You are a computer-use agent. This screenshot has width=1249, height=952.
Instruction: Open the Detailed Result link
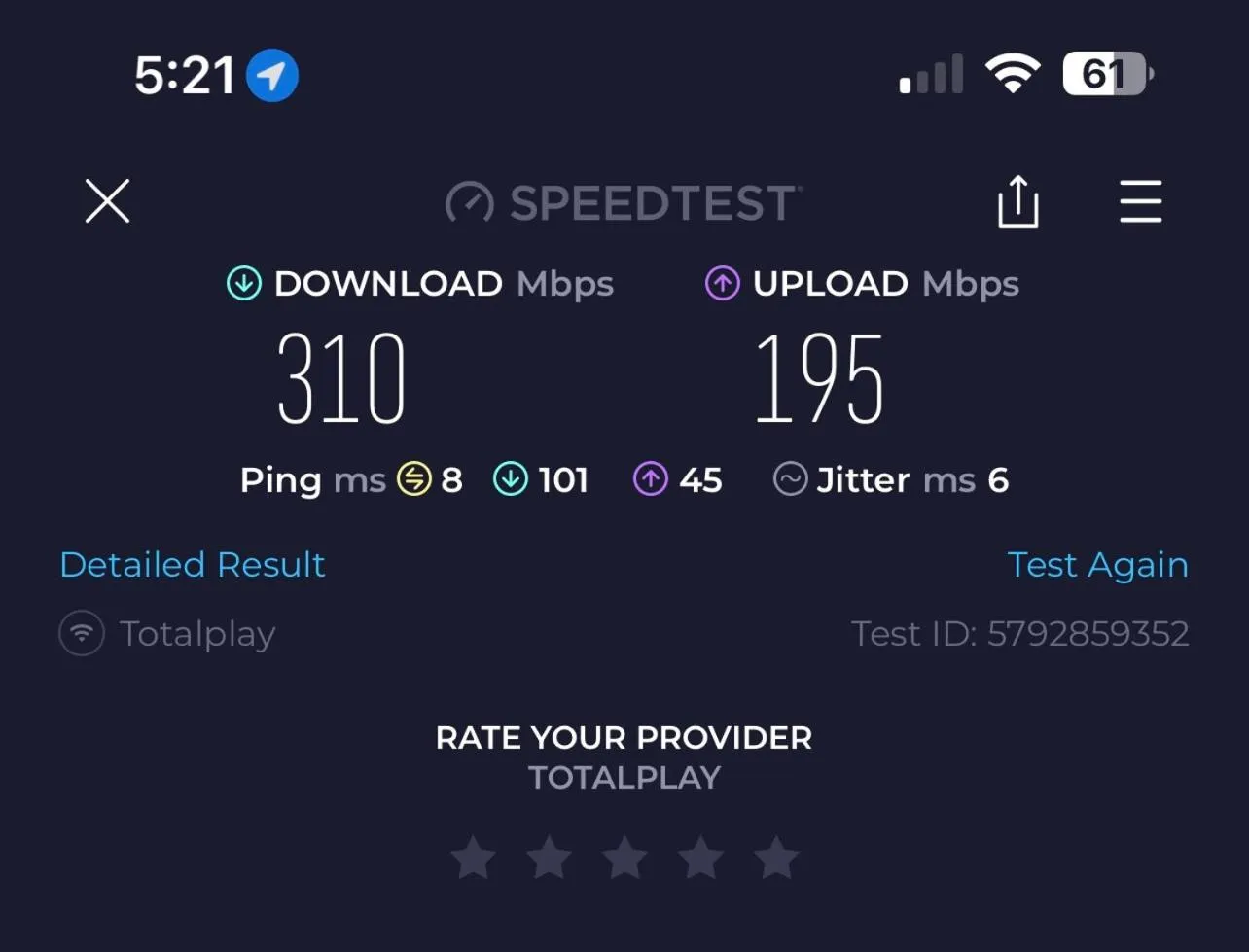[x=193, y=565]
